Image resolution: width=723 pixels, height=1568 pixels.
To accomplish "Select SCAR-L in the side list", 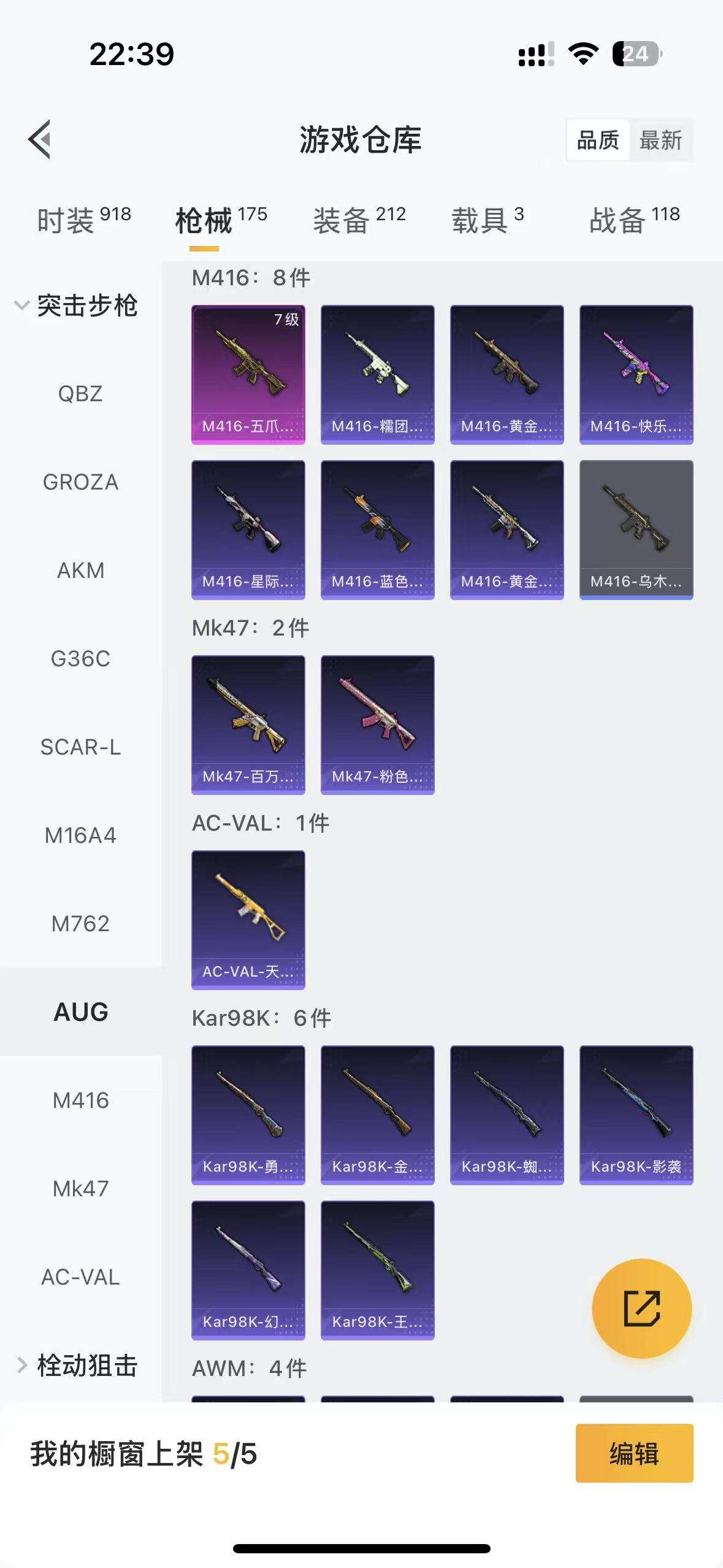I will point(80,747).
